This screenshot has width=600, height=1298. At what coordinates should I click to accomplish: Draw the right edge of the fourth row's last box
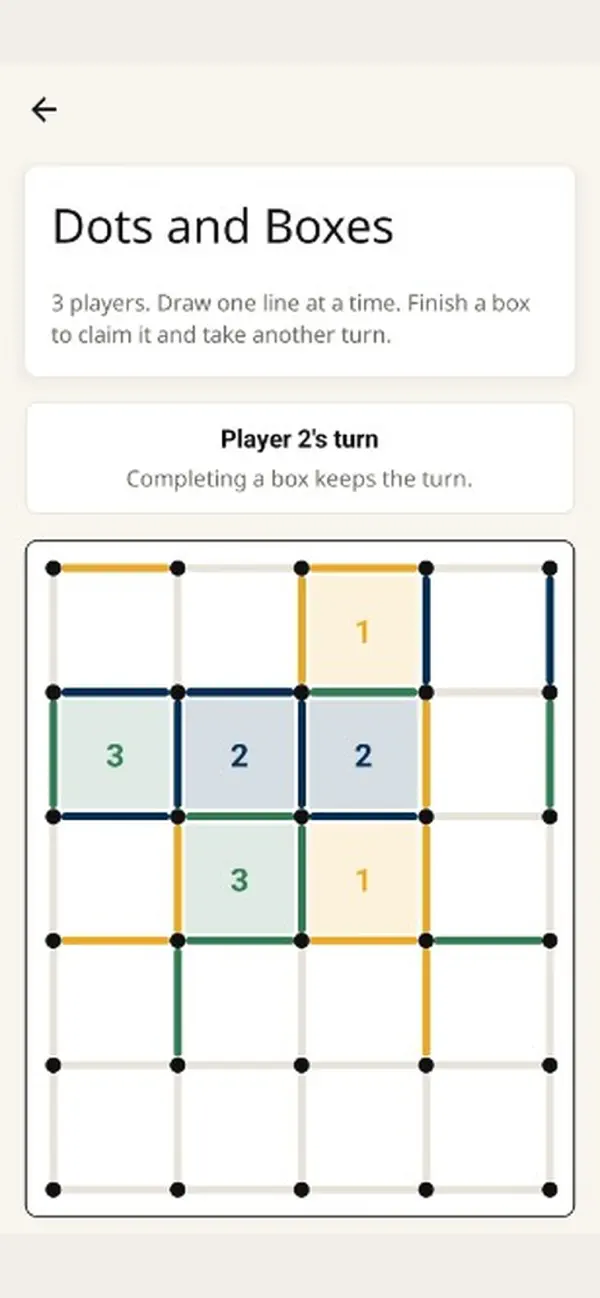[x=550, y=1003]
